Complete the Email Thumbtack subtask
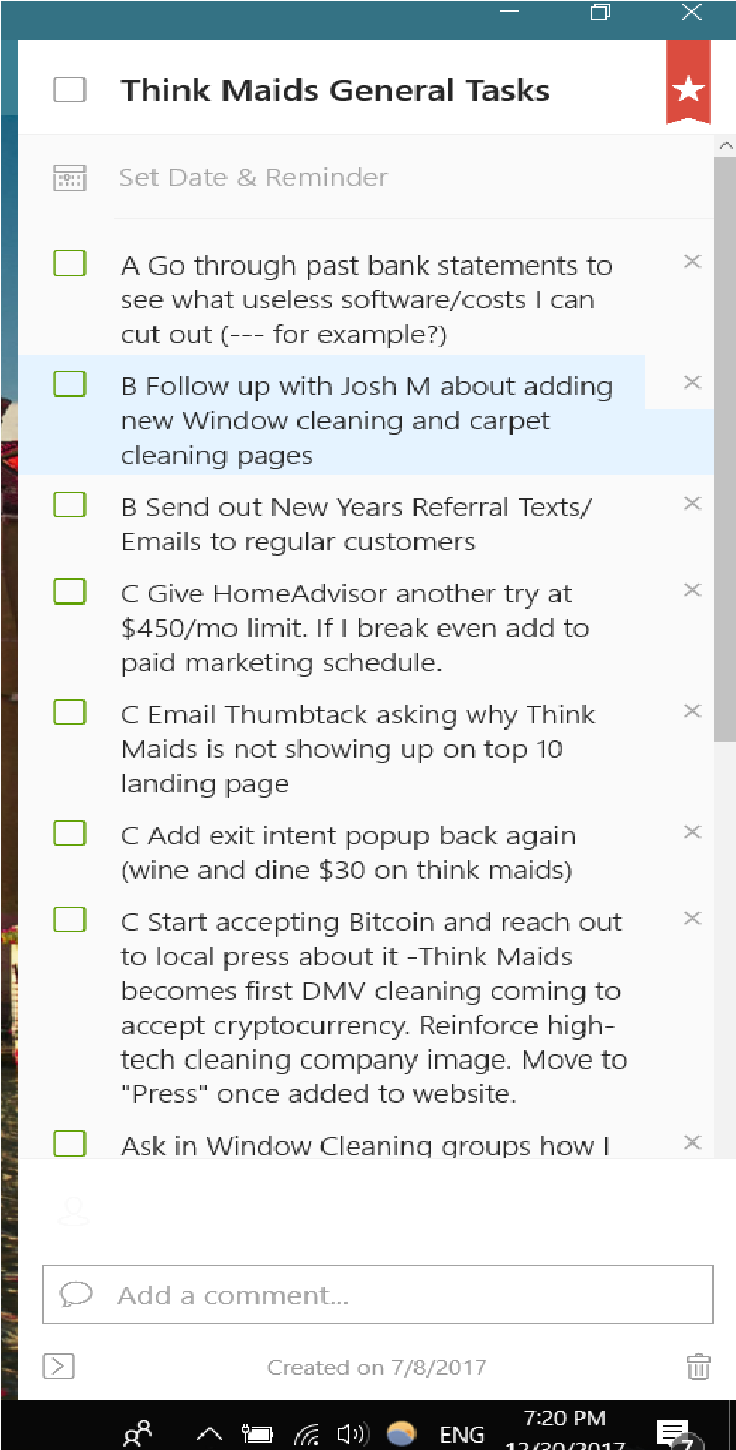The width and height of the screenshot is (736, 1450). pos(70,712)
